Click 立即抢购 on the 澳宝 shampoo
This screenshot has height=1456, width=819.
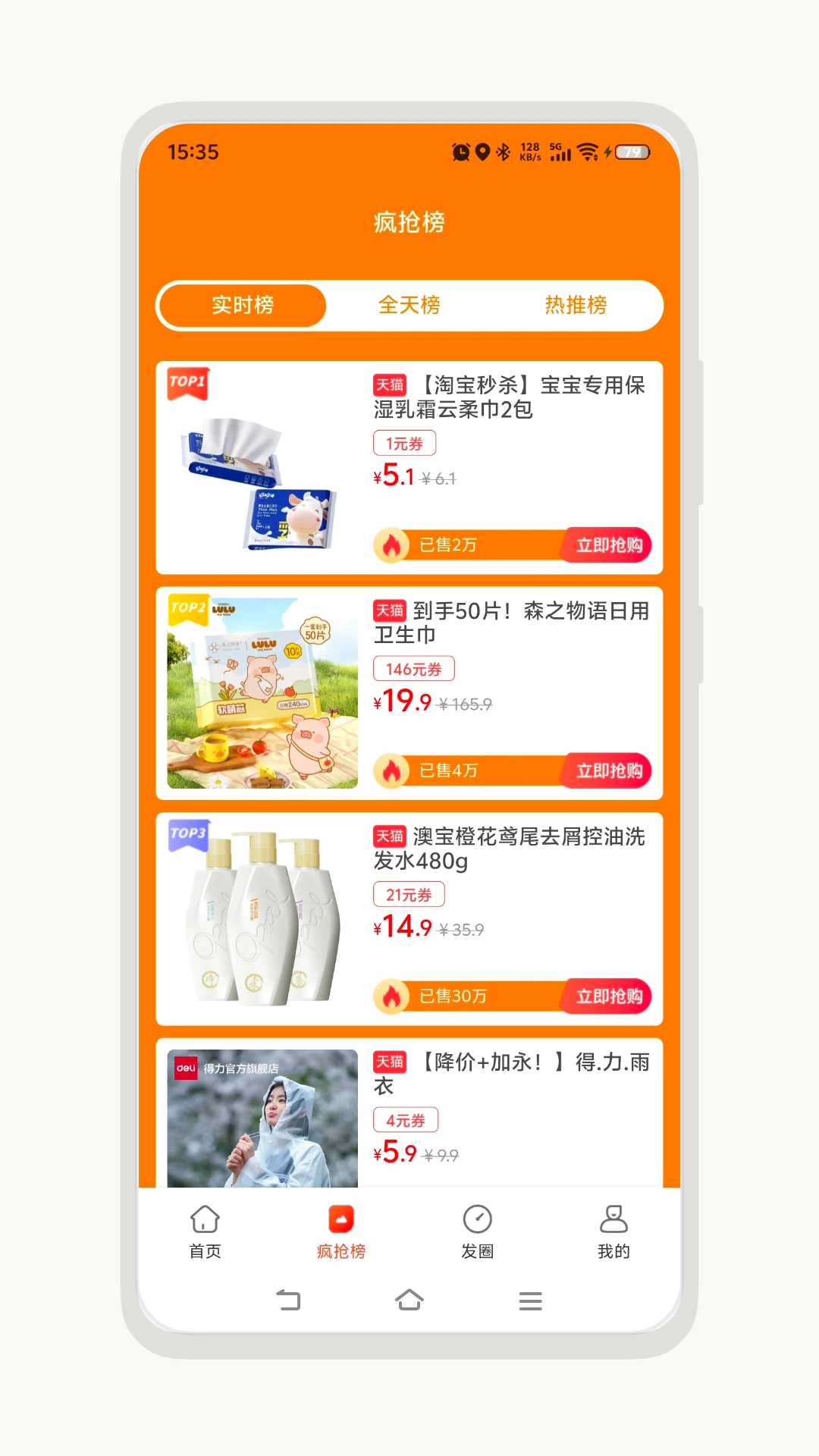pos(608,996)
